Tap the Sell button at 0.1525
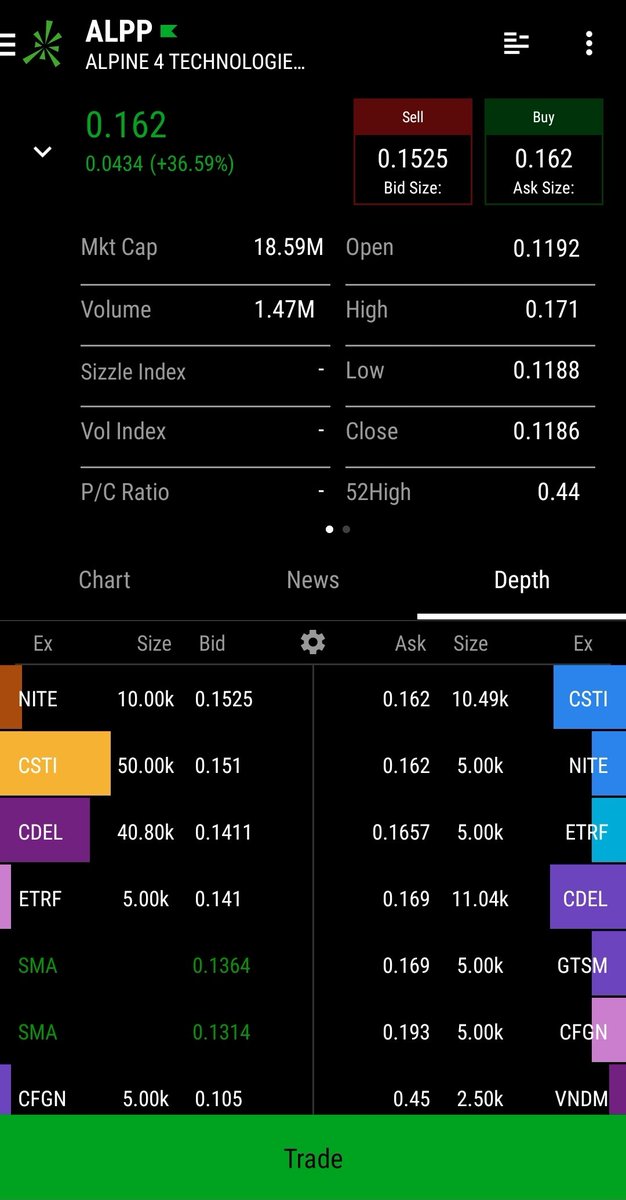Viewport: 626px width, 1200px height. 412,152
